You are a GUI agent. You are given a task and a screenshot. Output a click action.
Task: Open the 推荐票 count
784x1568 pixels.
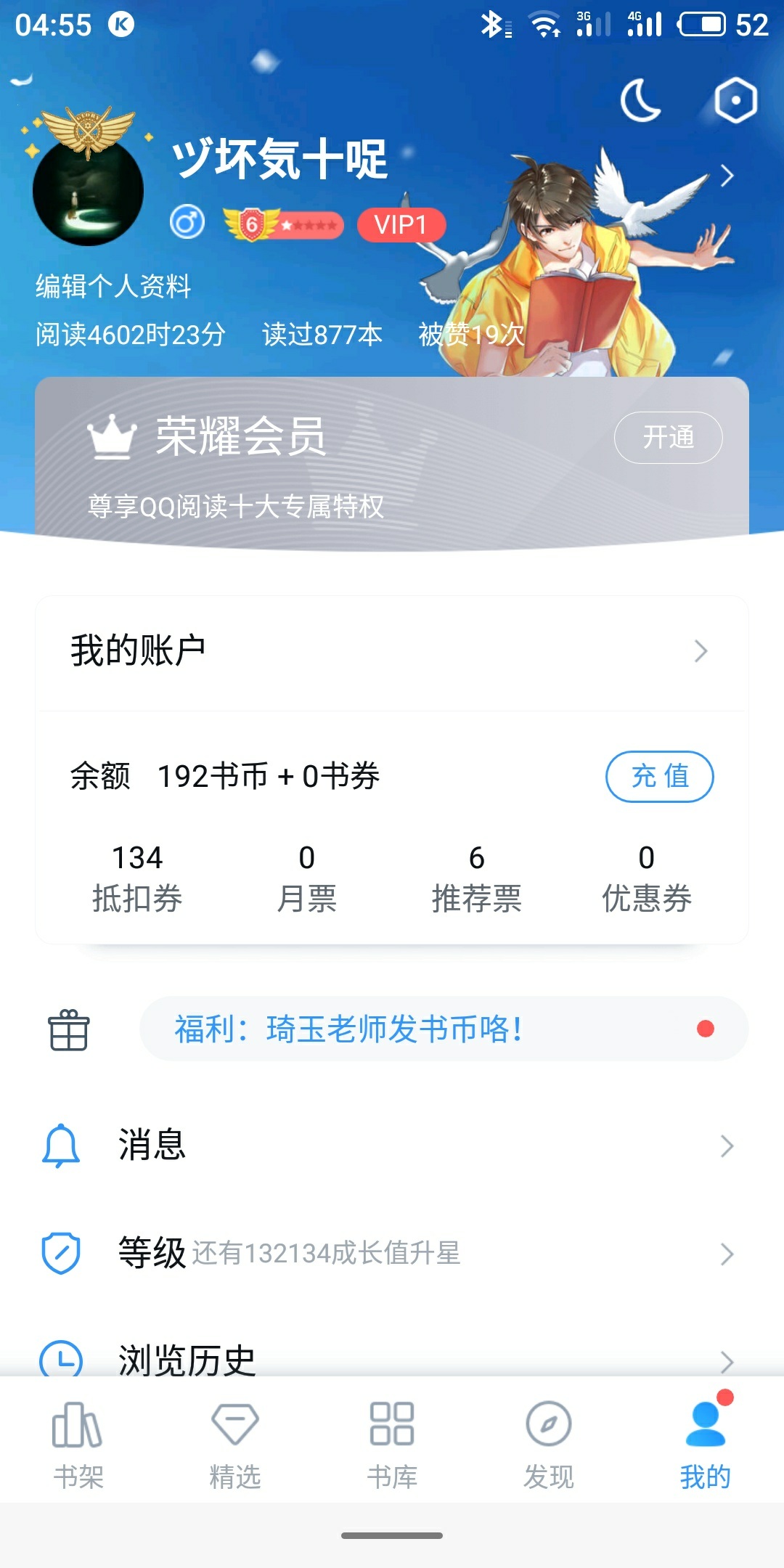(x=477, y=878)
